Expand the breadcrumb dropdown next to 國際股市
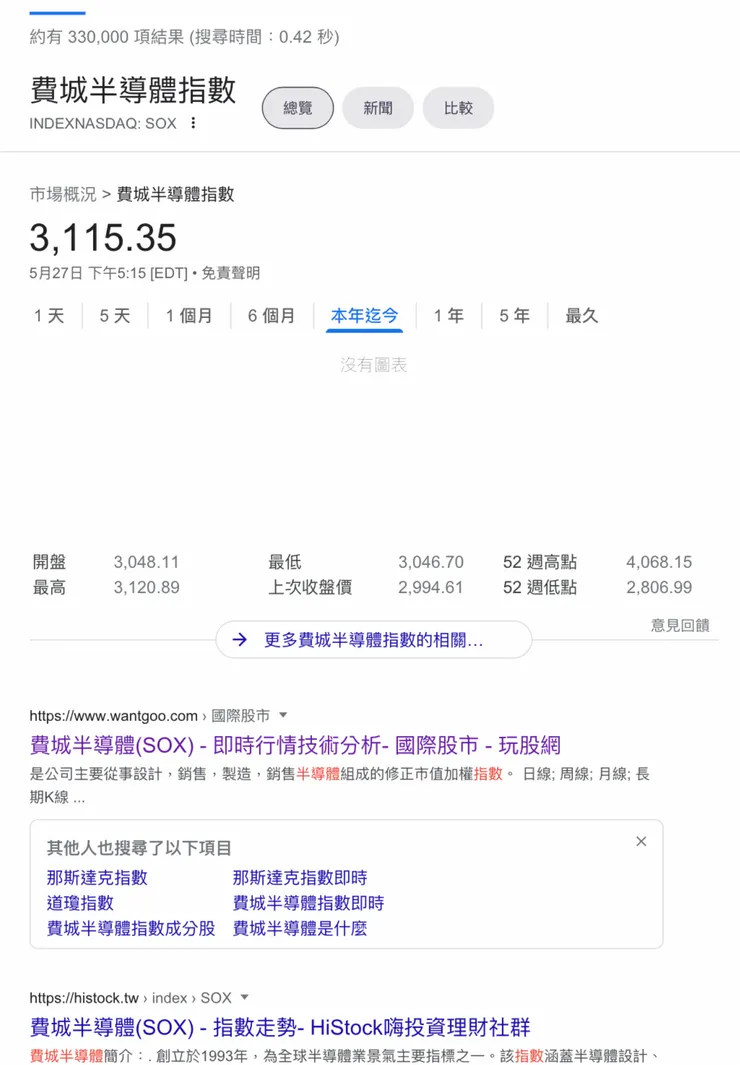 pos(281,715)
